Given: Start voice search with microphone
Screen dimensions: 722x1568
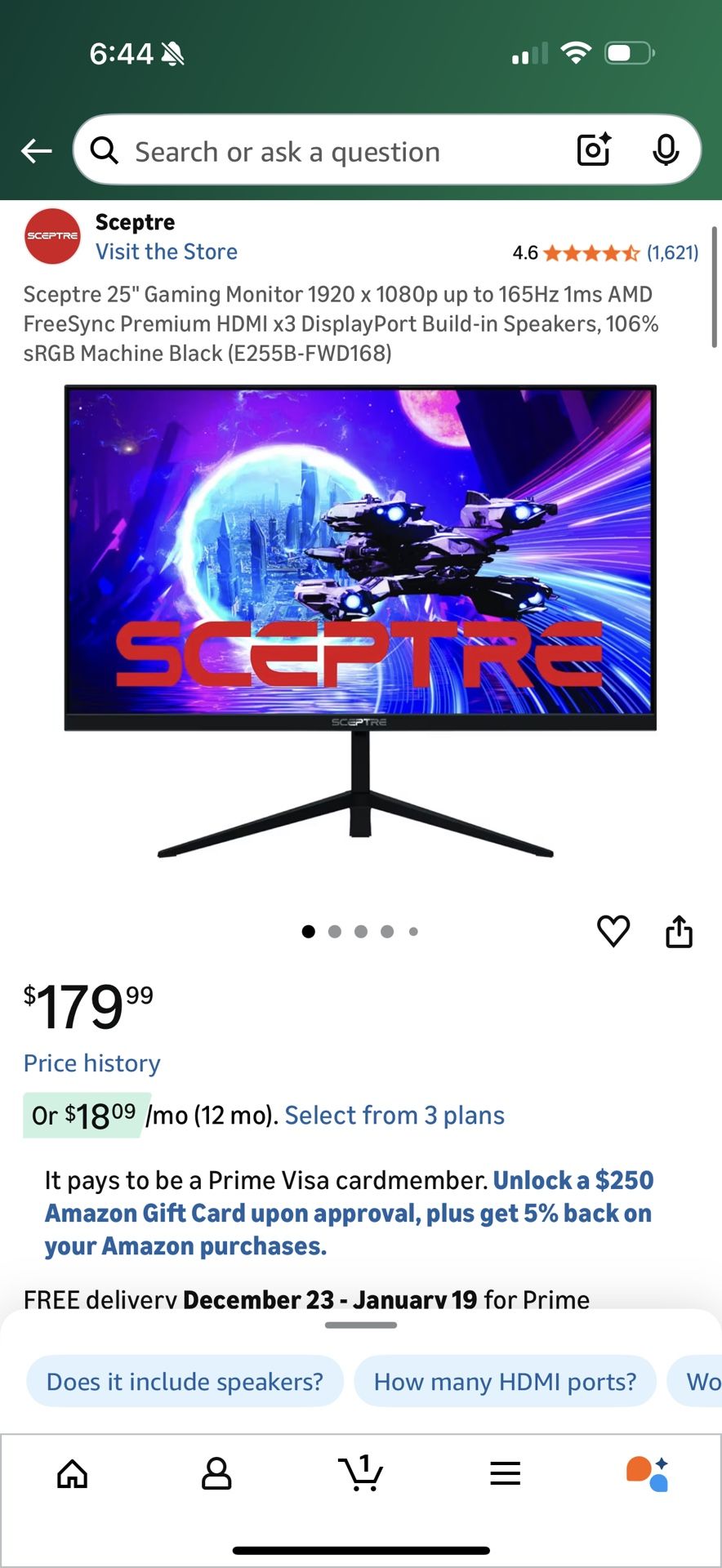Looking at the screenshot, I should (x=666, y=150).
